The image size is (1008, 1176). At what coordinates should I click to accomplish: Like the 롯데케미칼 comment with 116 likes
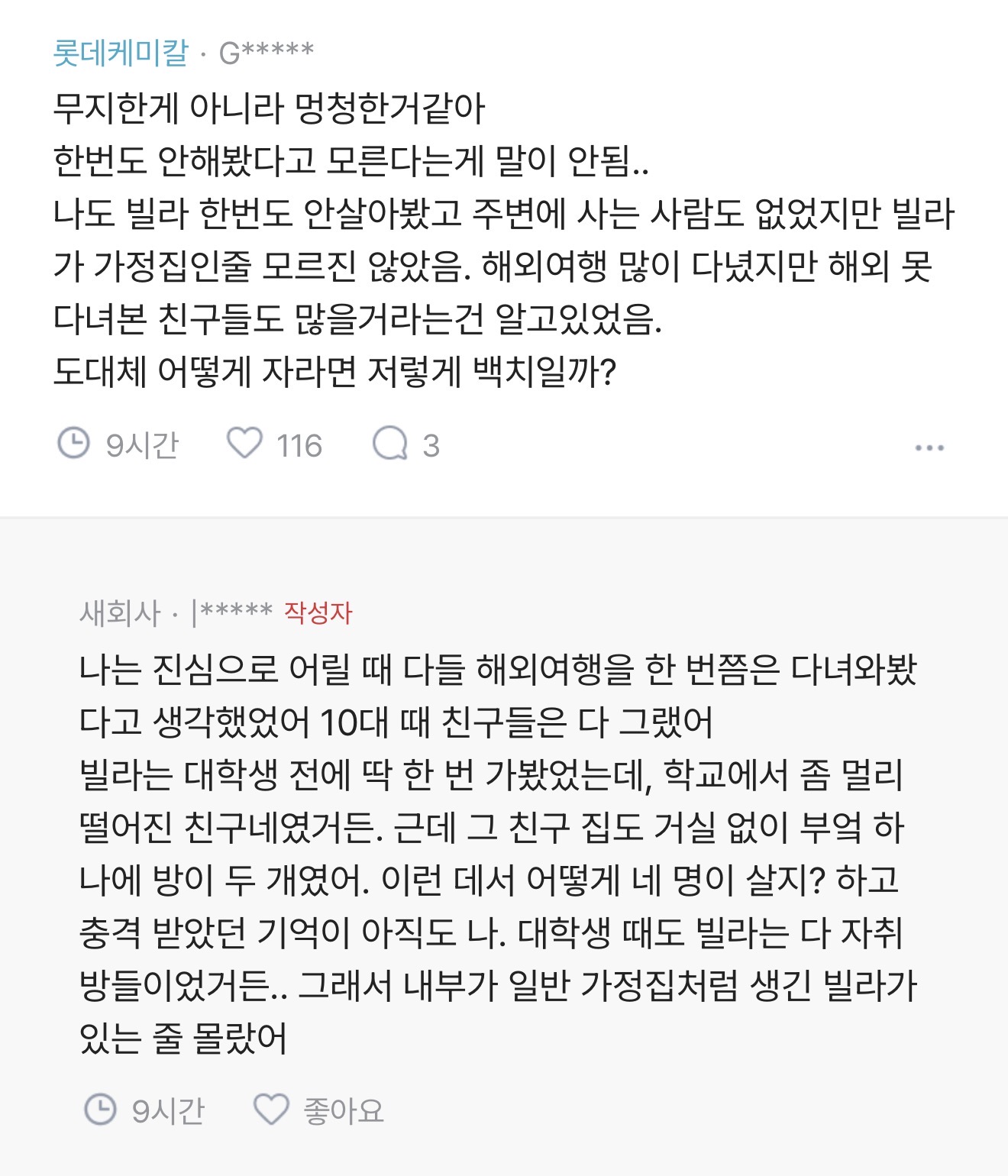pyautogui.click(x=245, y=444)
